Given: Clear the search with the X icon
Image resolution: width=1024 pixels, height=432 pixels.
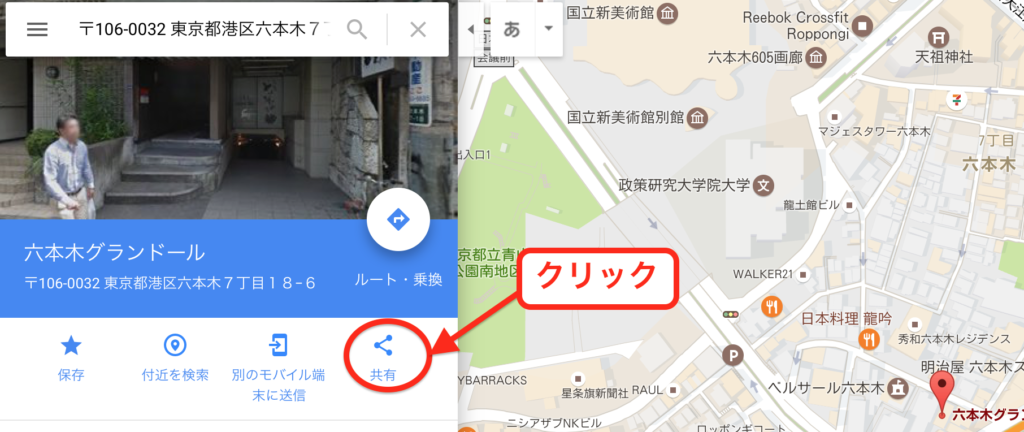Looking at the screenshot, I should point(418,29).
